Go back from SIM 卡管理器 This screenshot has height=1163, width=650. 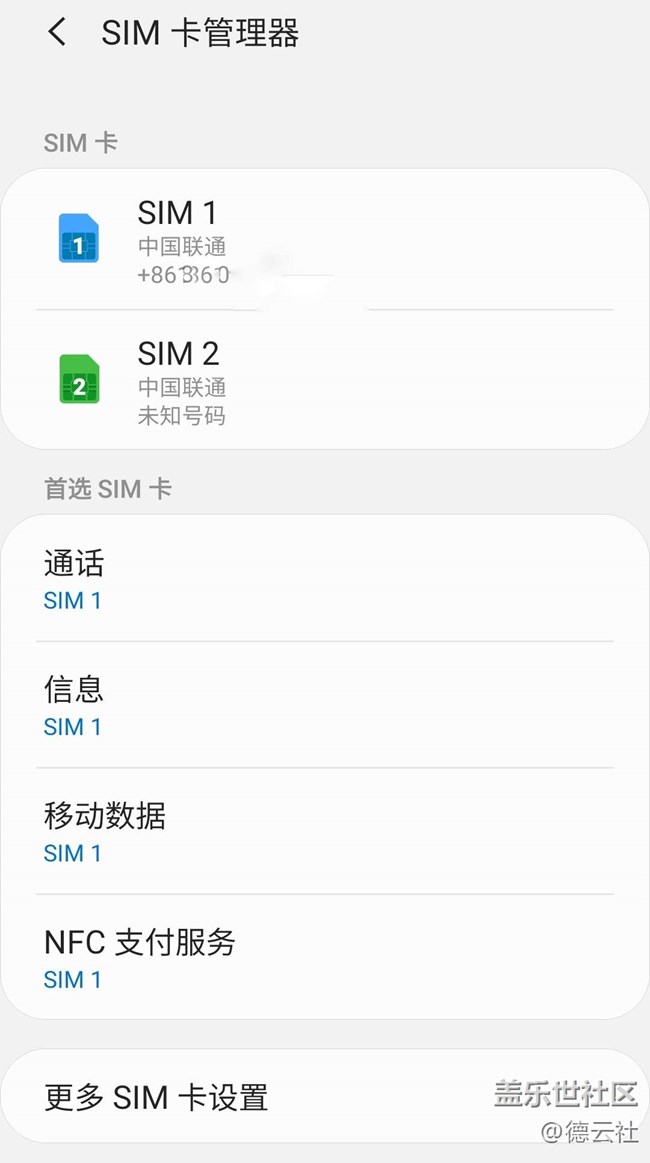pyautogui.click(x=57, y=33)
